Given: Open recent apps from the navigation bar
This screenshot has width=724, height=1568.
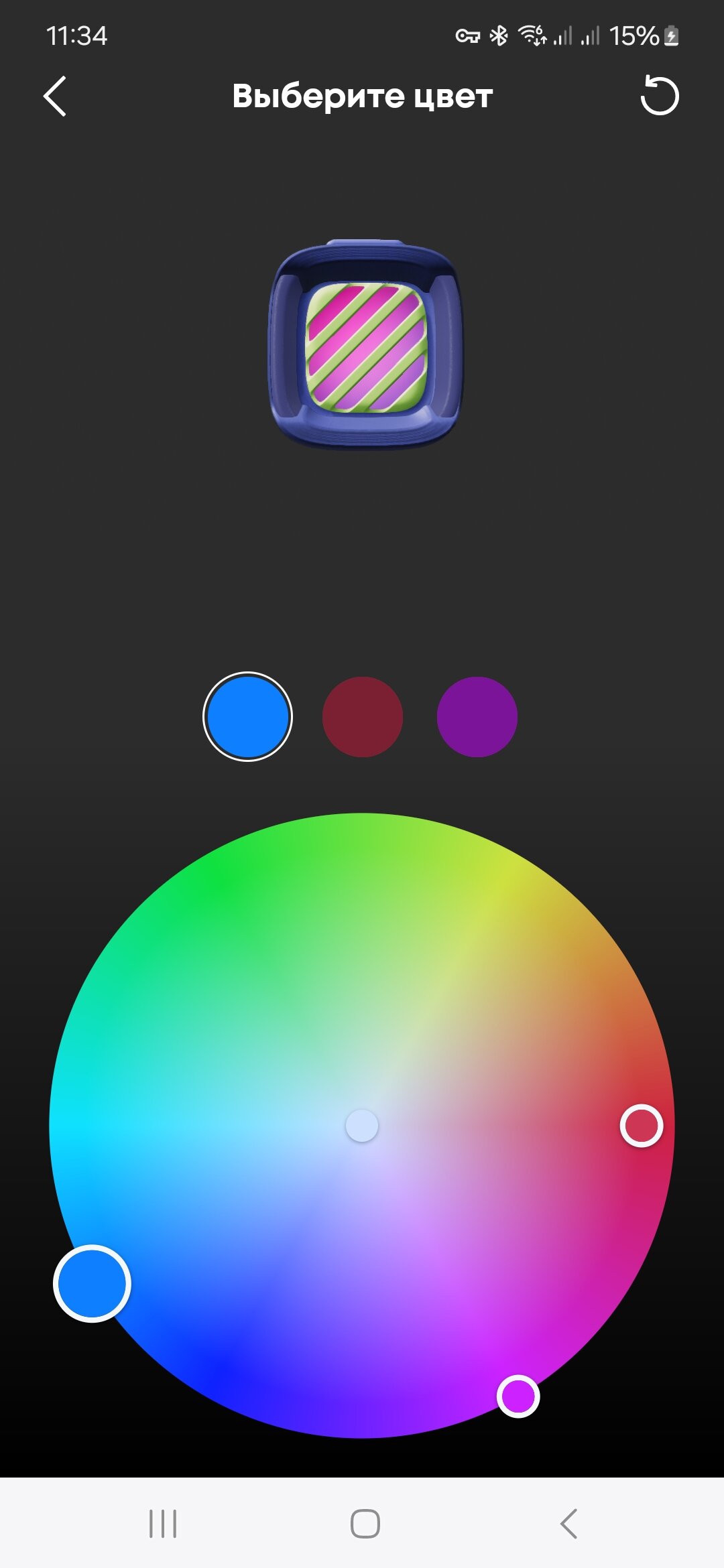Looking at the screenshot, I should (x=163, y=1524).
